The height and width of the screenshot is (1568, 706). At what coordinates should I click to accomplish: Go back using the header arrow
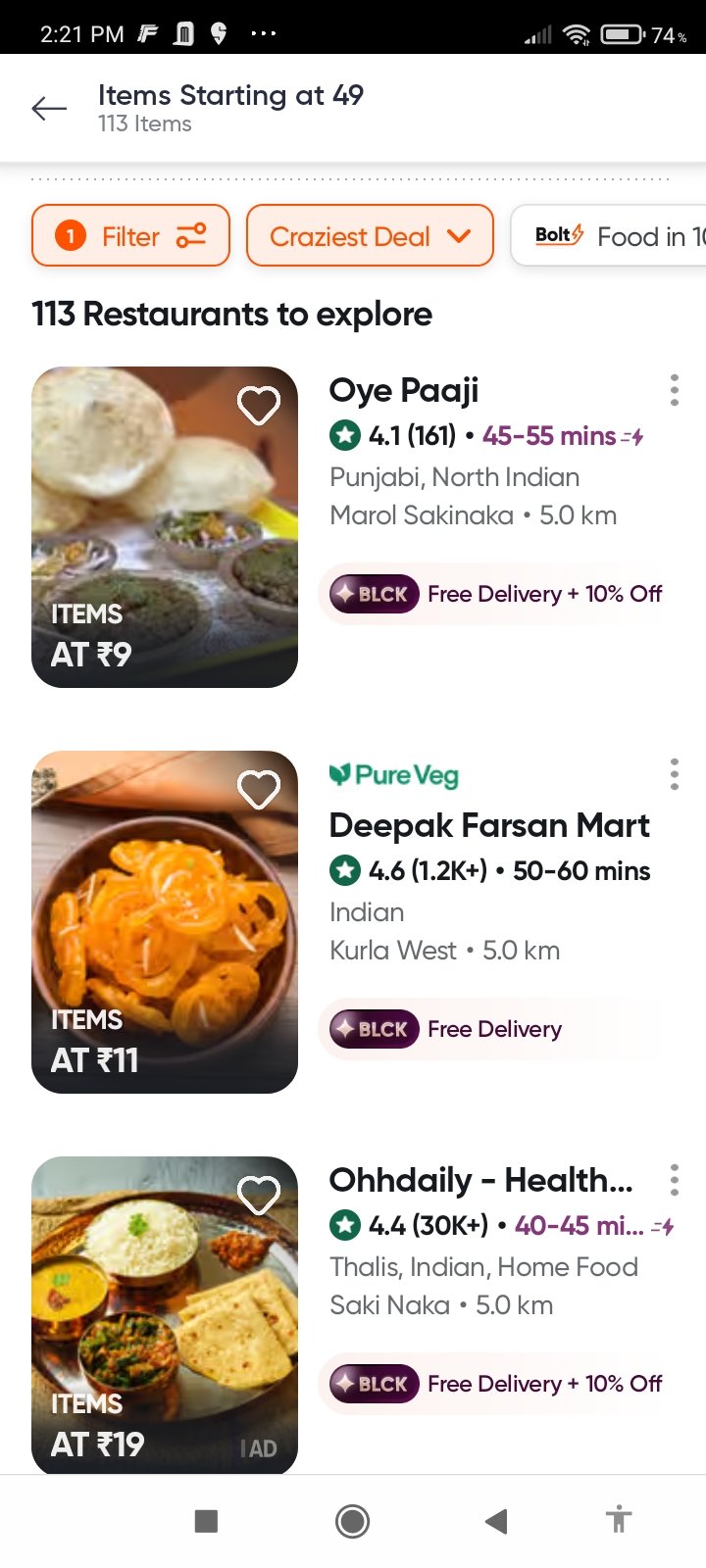pyautogui.click(x=49, y=109)
